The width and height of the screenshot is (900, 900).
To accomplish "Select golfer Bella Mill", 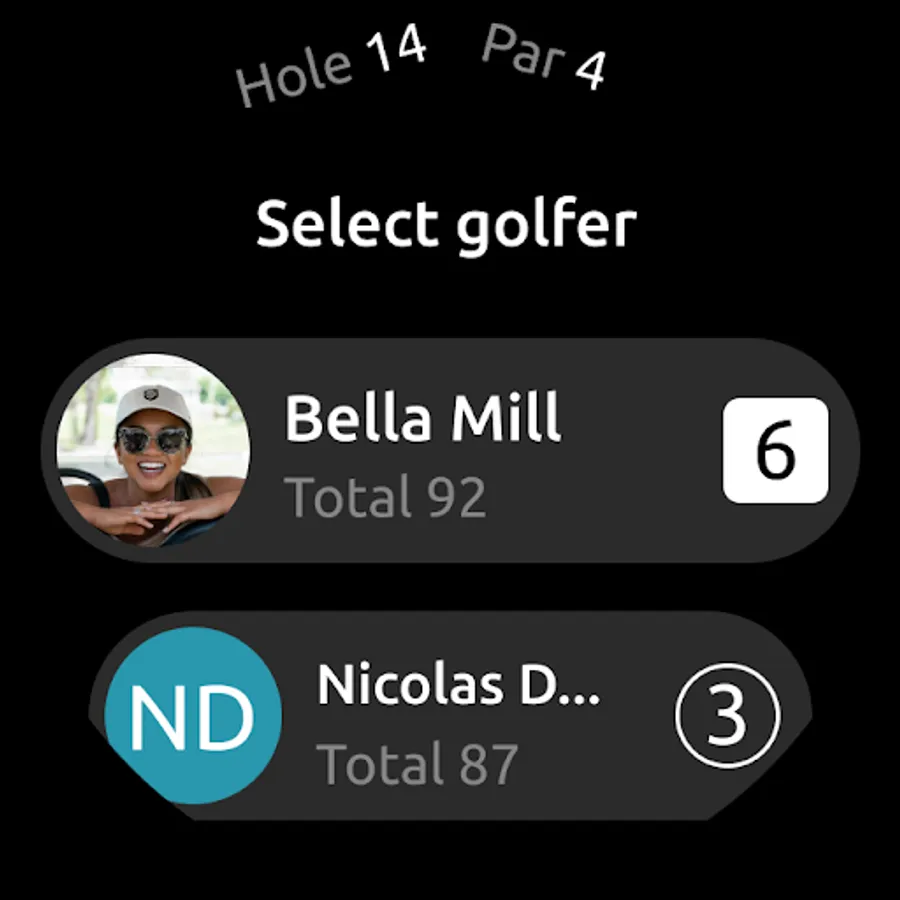I will coord(451,451).
